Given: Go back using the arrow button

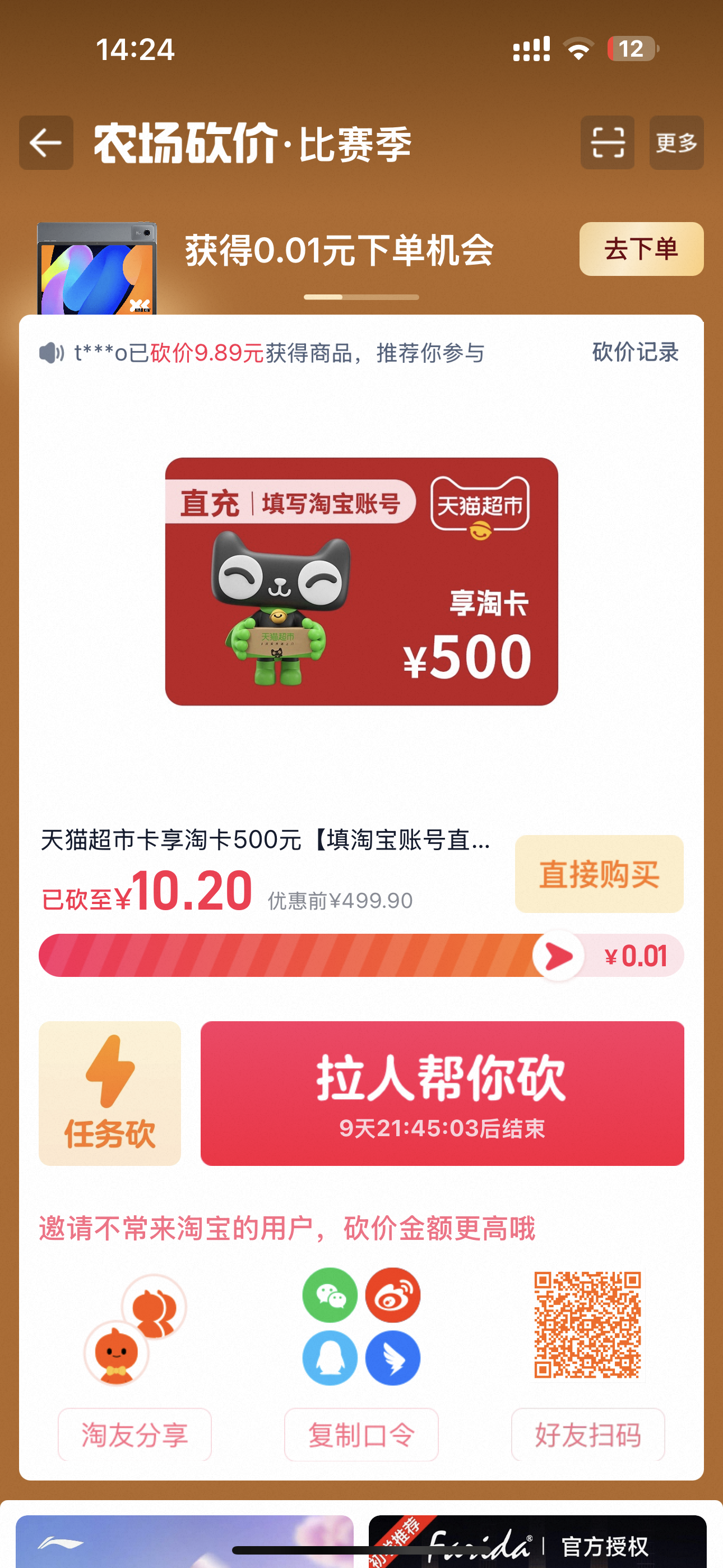Looking at the screenshot, I should 45,142.
